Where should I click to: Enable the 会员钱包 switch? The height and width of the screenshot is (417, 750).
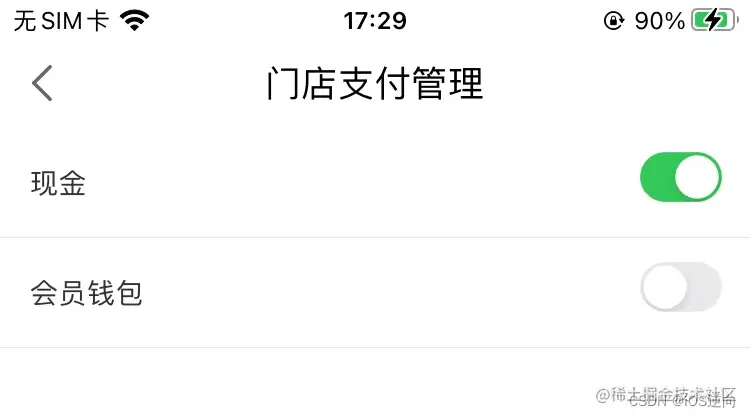click(680, 288)
